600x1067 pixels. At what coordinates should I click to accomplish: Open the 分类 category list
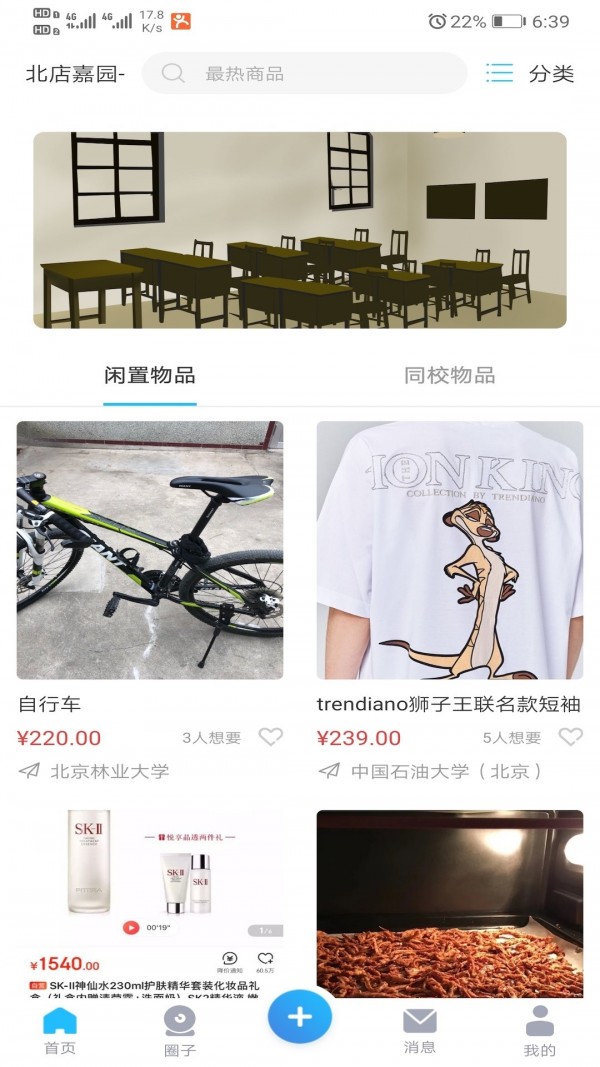(x=530, y=73)
